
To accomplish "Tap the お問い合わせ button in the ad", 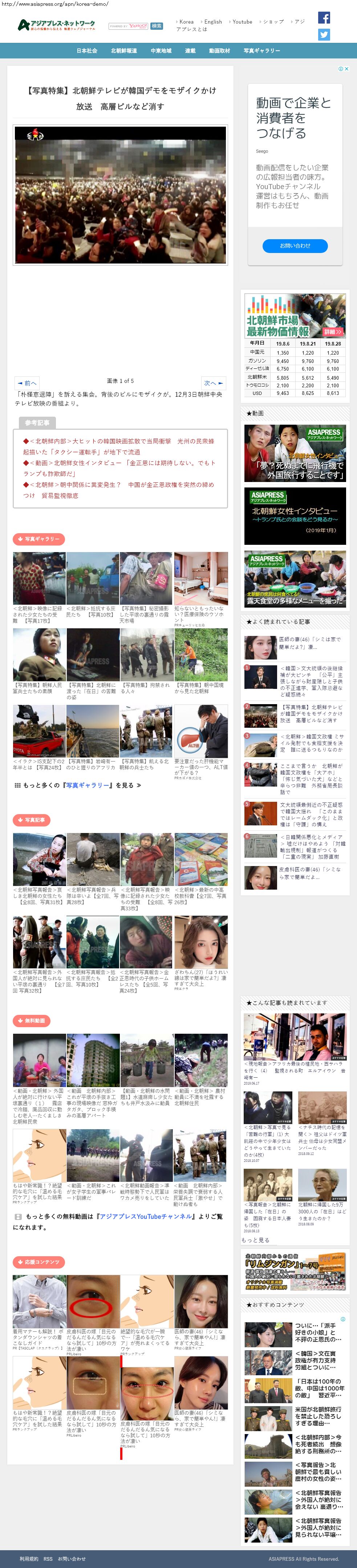I will click(x=295, y=246).
